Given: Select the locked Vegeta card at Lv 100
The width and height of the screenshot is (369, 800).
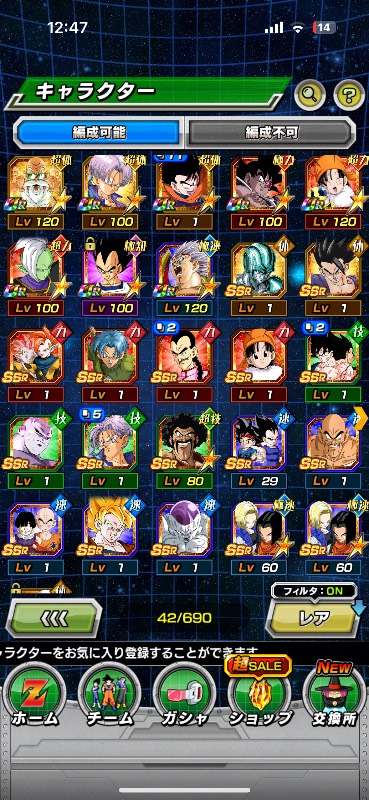Looking at the screenshot, I should pos(110,278).
